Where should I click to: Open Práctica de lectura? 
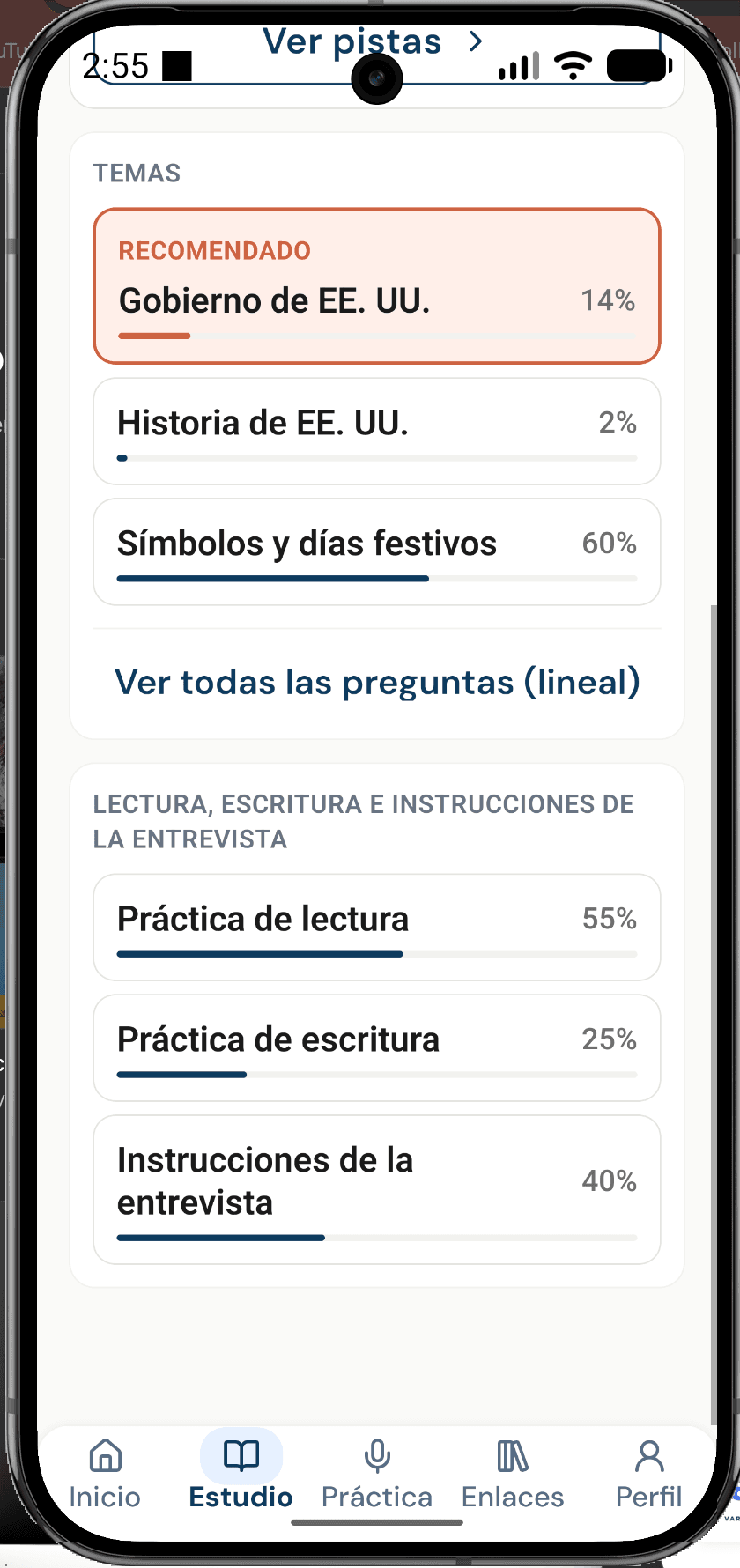point(376,927)
